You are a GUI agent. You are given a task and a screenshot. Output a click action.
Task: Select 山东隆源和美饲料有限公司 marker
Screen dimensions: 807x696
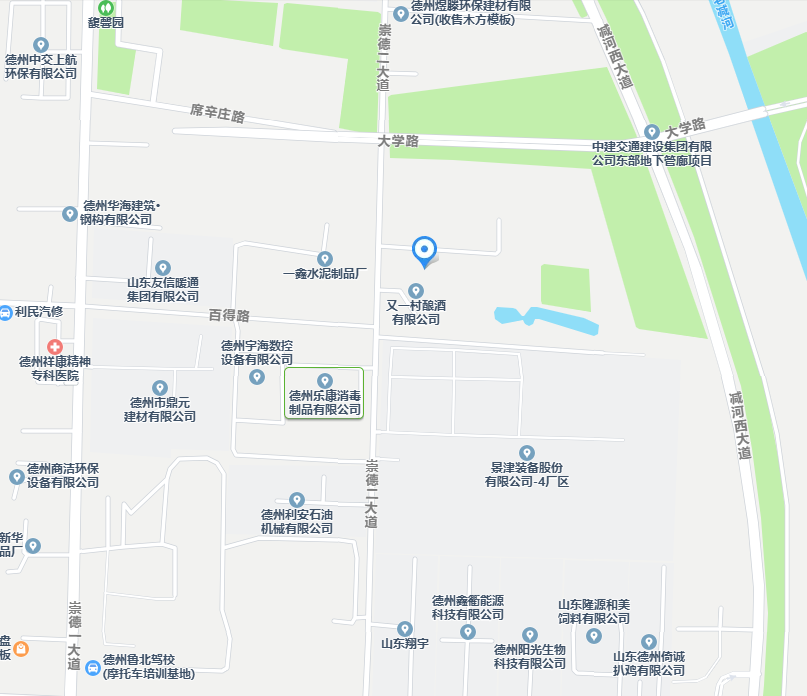(594, 636)
